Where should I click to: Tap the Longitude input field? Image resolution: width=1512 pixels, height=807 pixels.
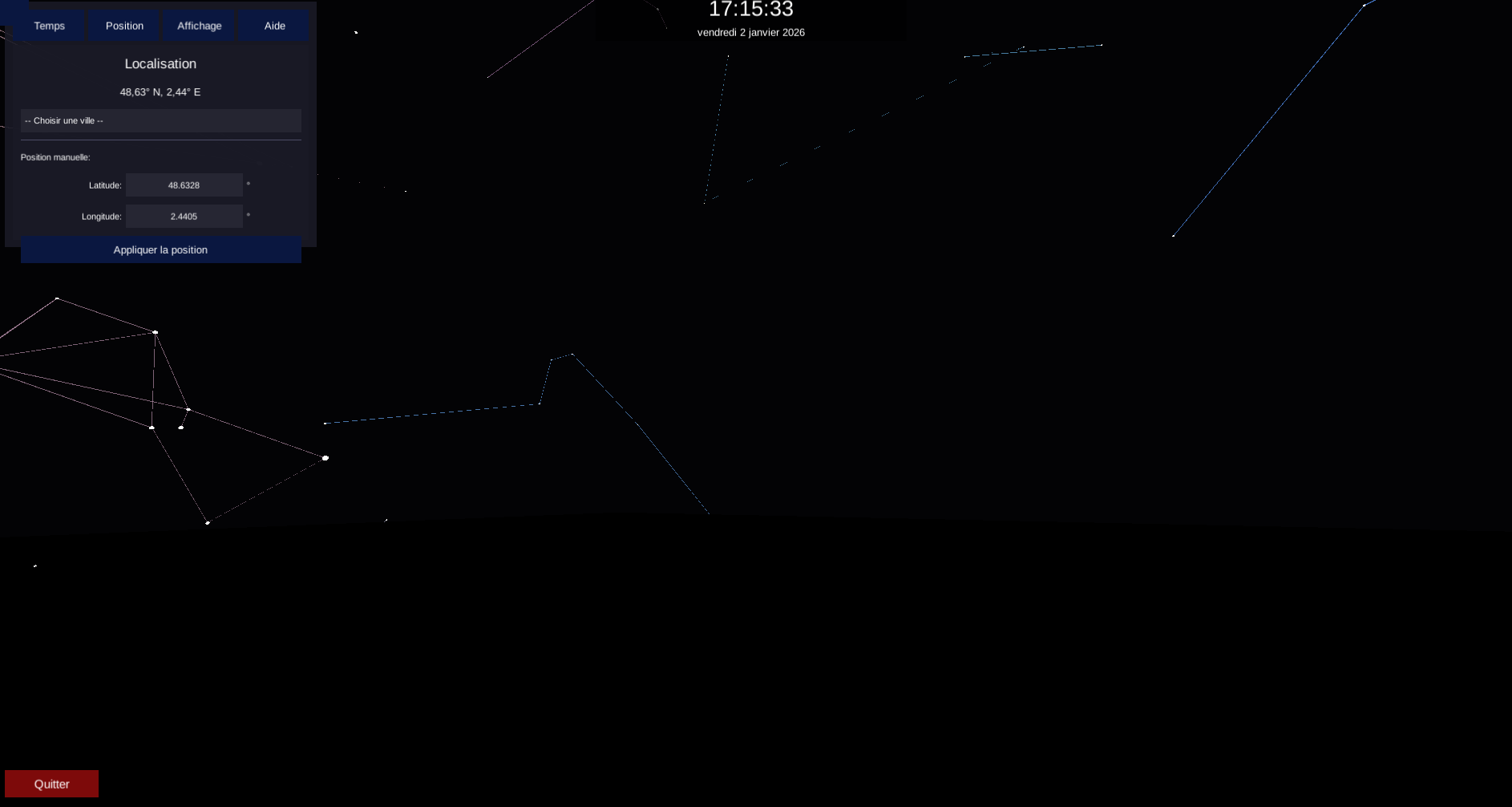point(184,217)
